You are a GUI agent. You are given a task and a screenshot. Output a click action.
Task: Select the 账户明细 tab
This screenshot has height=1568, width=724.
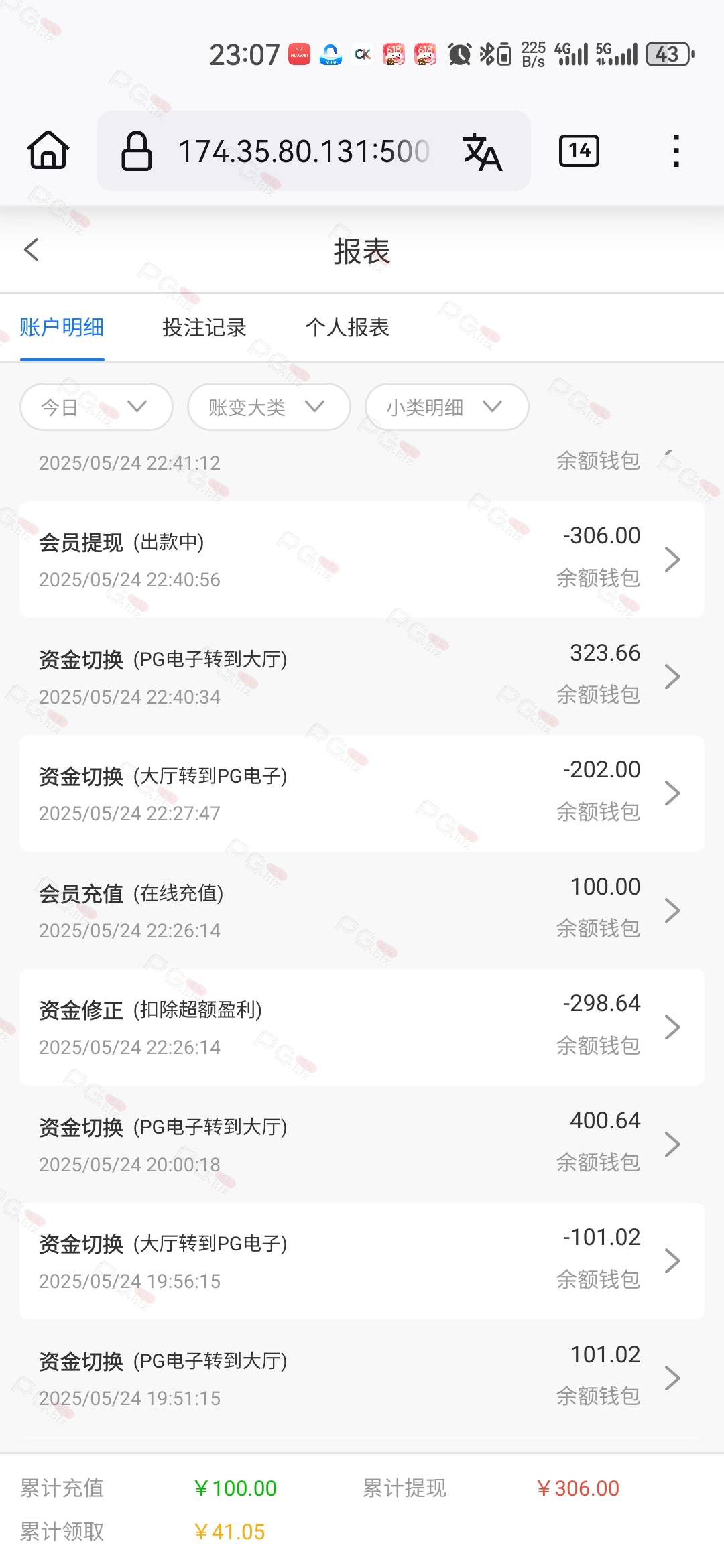[62, 328]
